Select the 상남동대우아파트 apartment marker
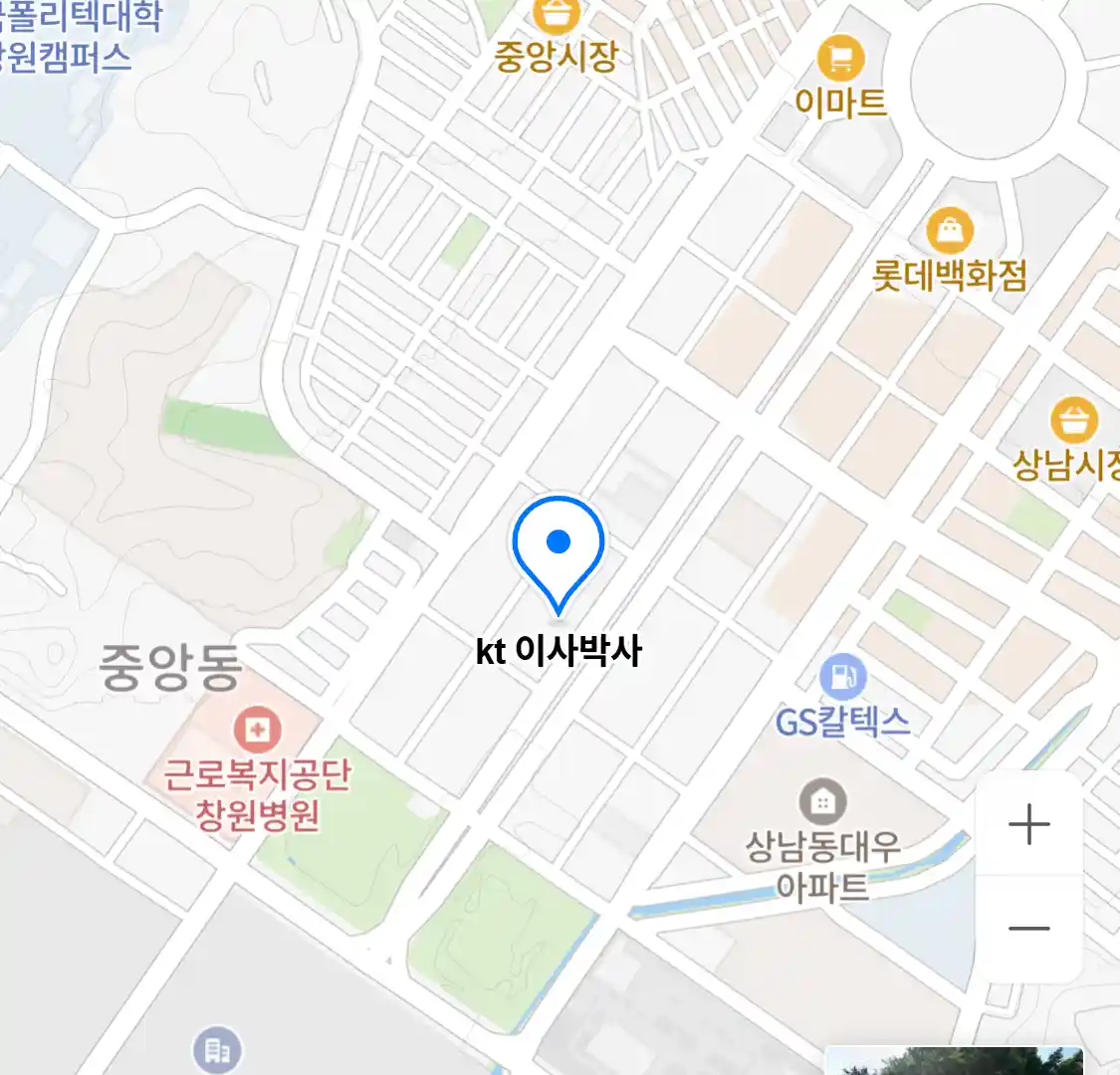 pyautogui.click(x=822, y=802)
